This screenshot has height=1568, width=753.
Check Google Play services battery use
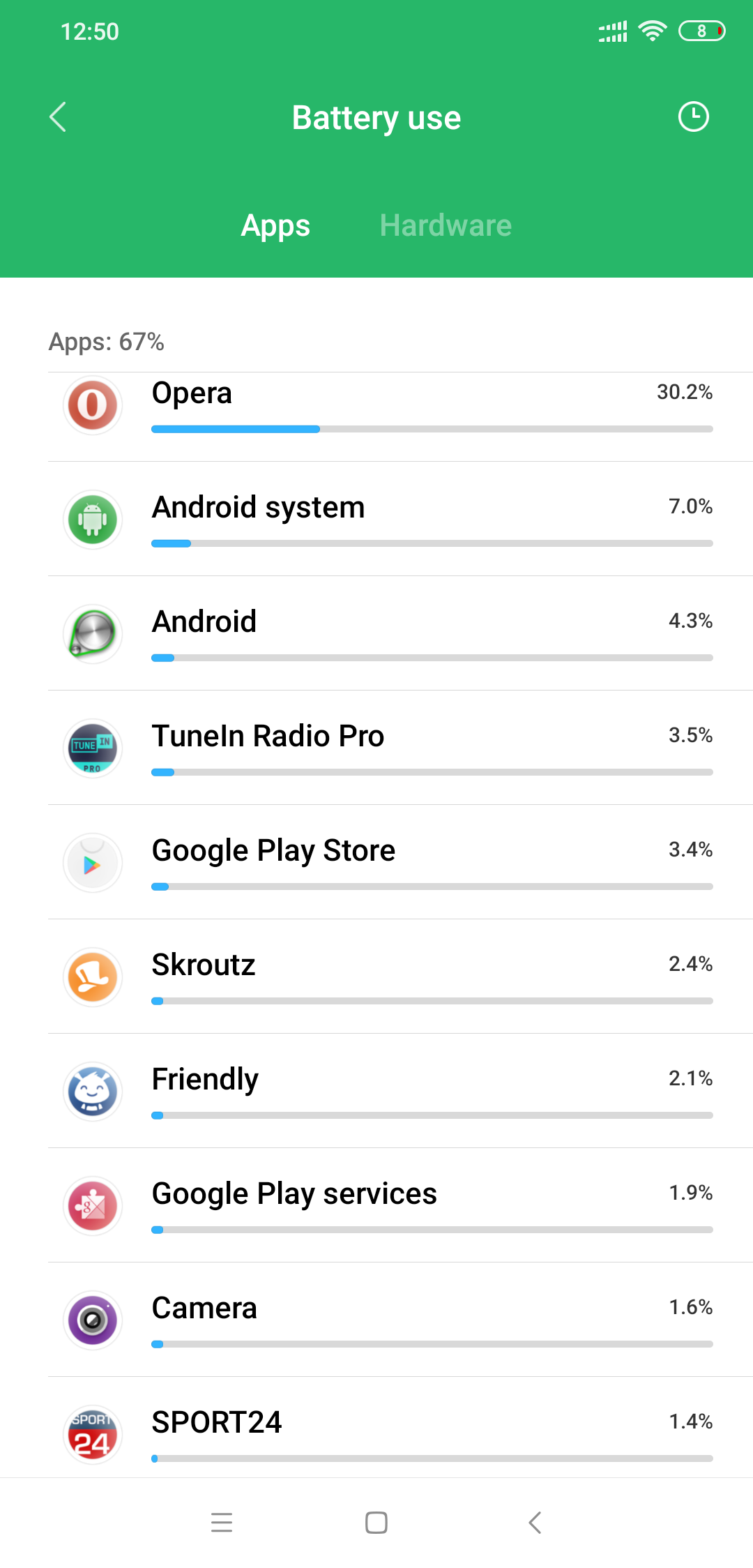point(400,1205)
